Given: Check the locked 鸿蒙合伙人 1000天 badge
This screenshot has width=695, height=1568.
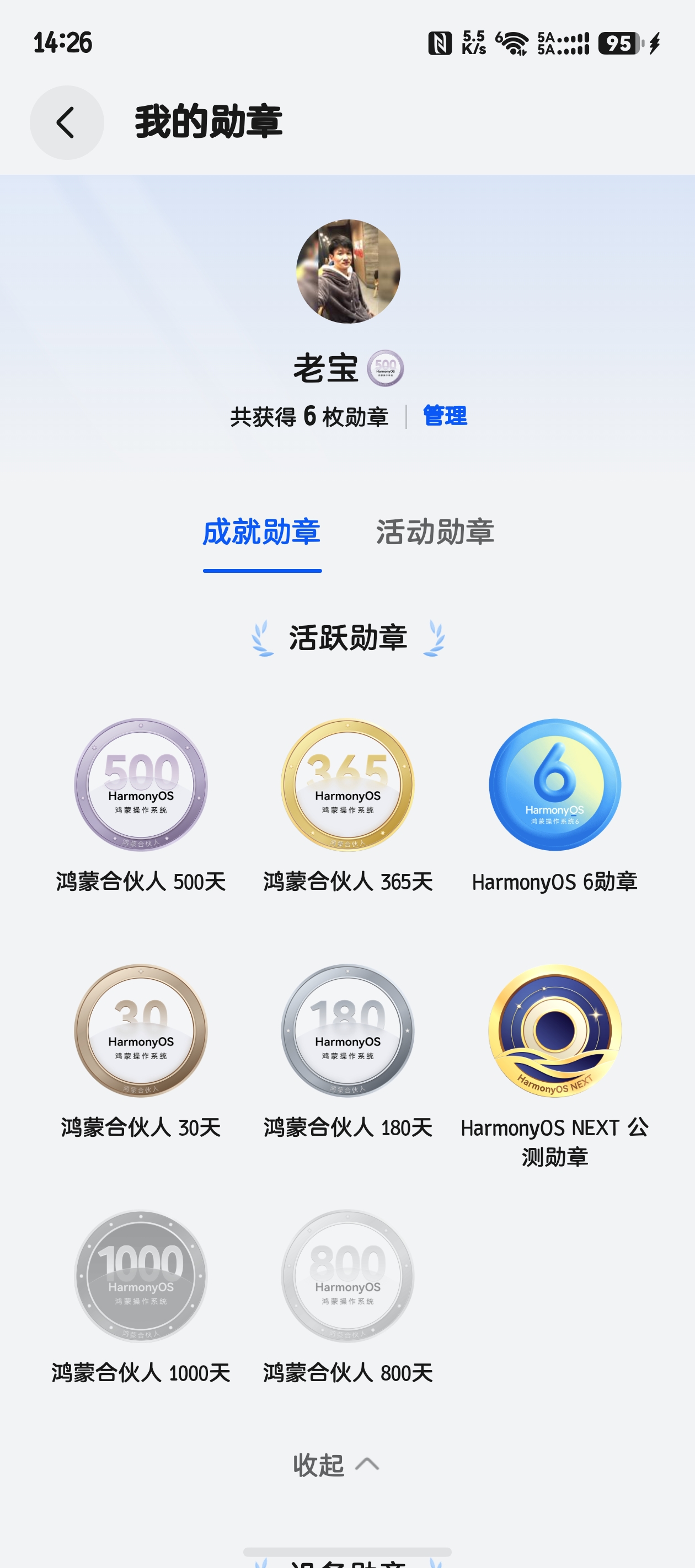Looking at the screenshot, I should (140, 1276).
